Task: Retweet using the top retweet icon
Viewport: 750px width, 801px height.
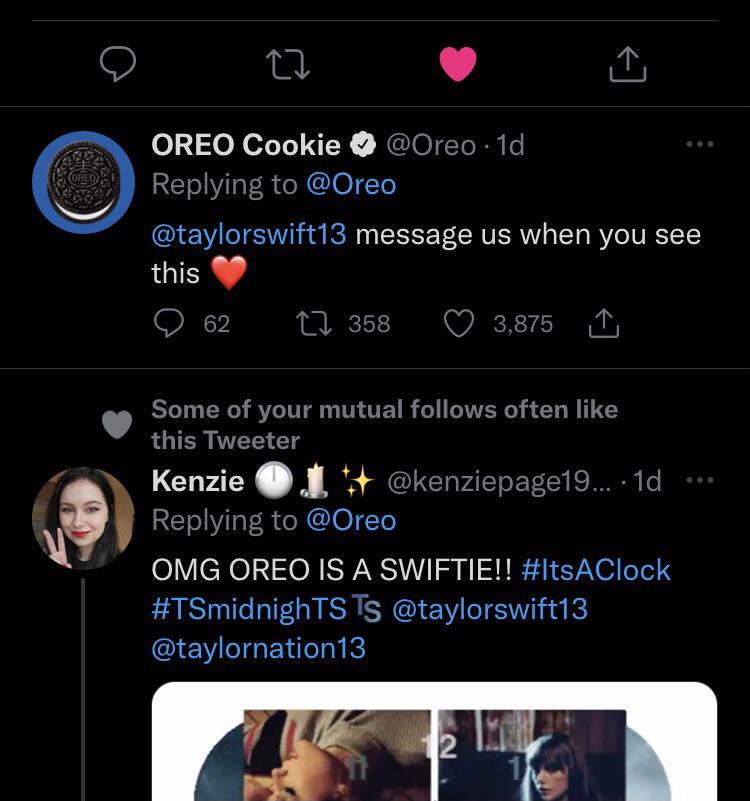Action: coord(289,63)
